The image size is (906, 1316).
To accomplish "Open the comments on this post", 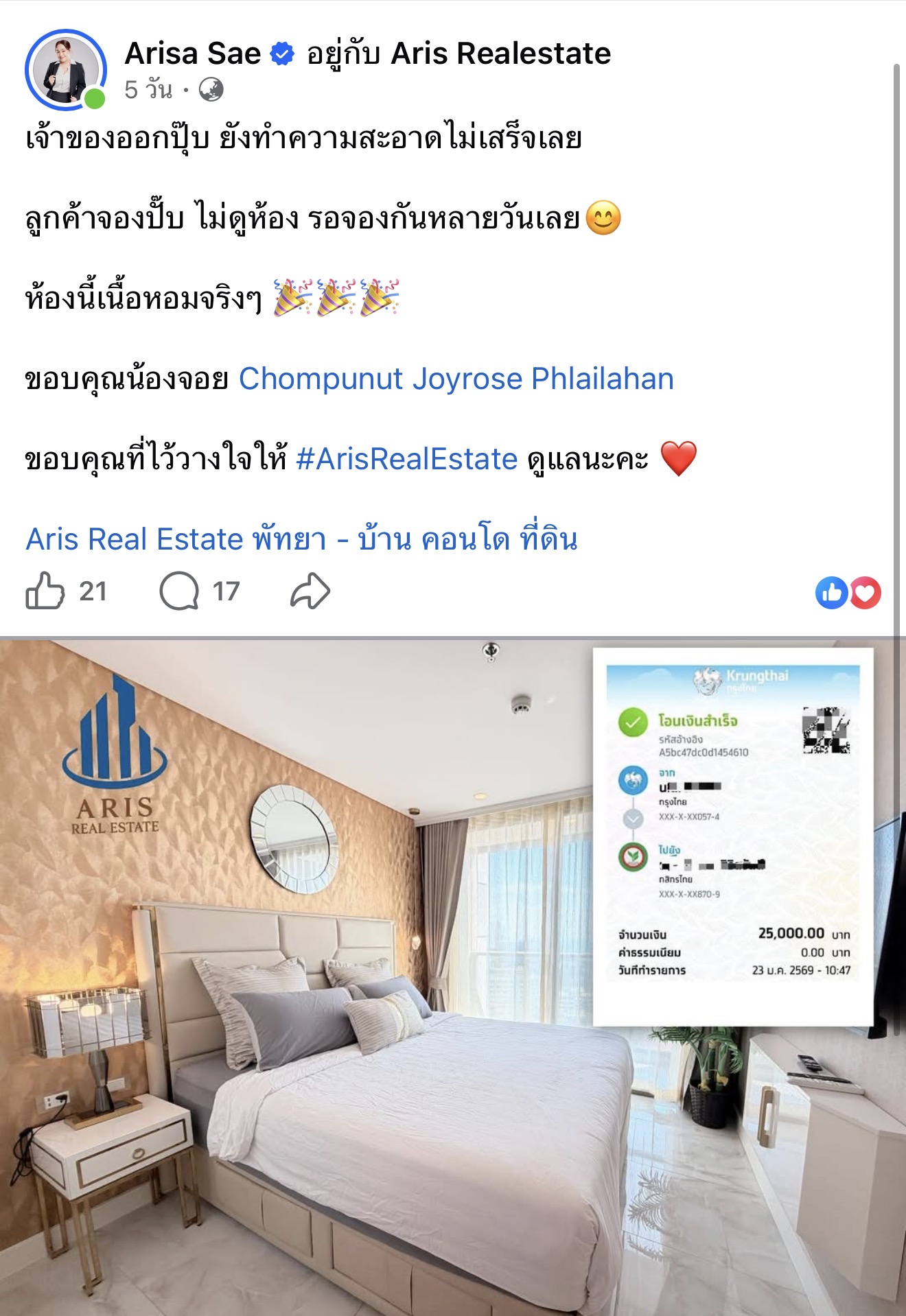I will pyautogui.click(x=180, y=591).
